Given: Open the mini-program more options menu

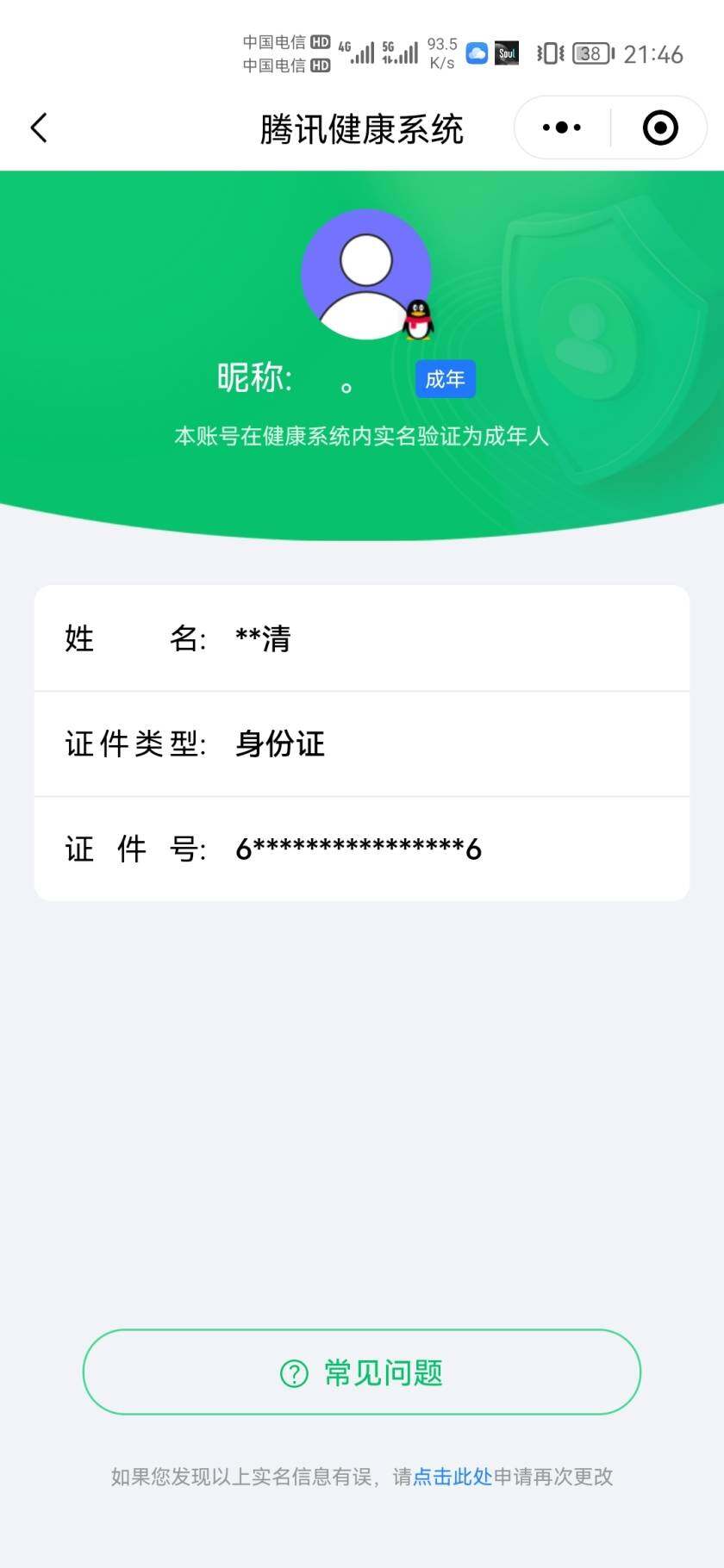Looking at the screenshot, I should coord(559,127).
